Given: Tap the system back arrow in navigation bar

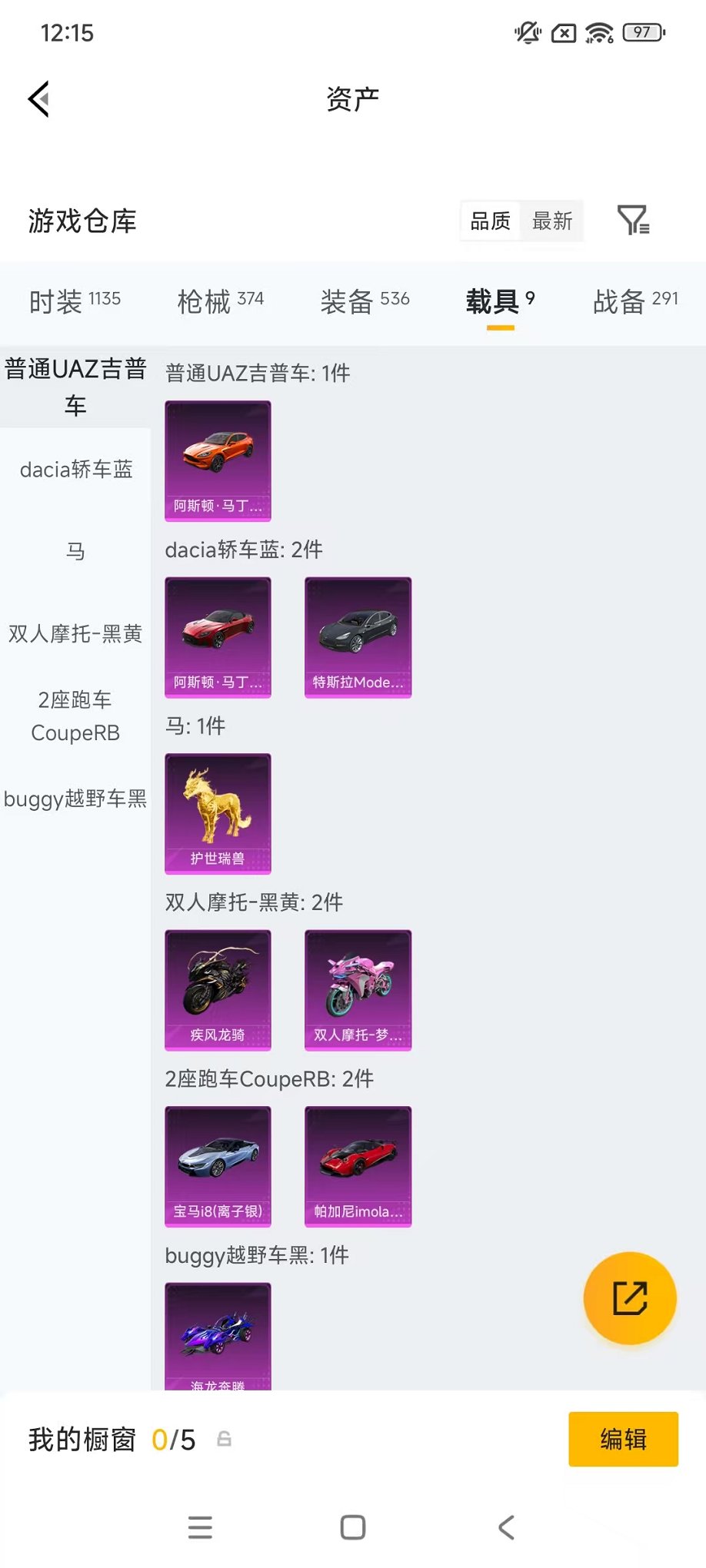Looking at the screenshot, I should [505, 1528].
